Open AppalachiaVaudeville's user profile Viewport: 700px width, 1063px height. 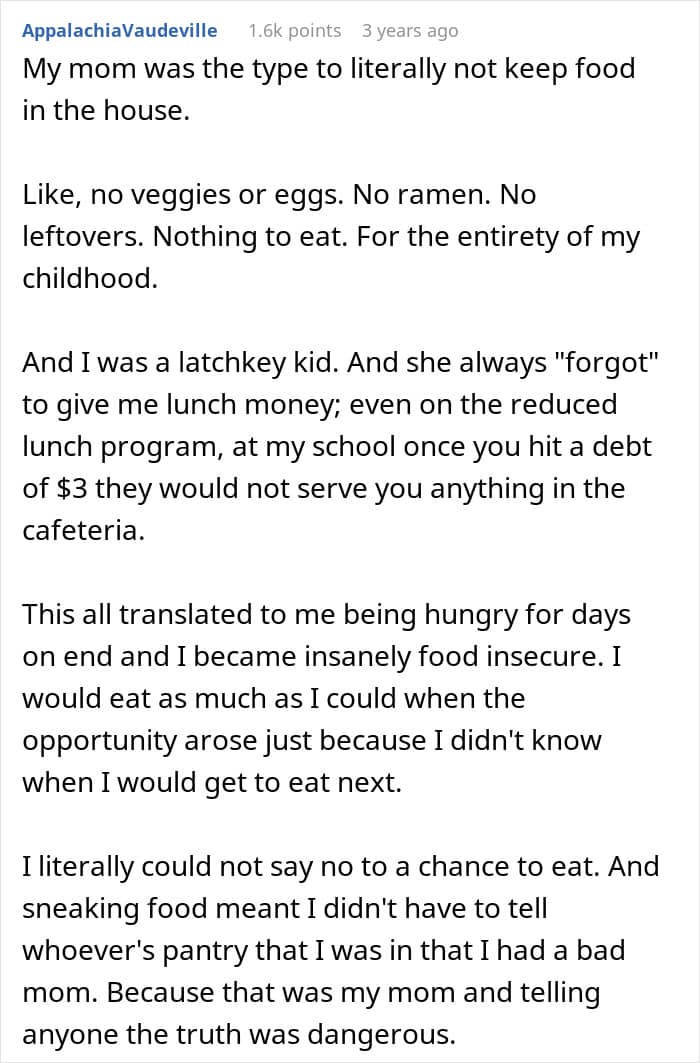click(119, 31)
